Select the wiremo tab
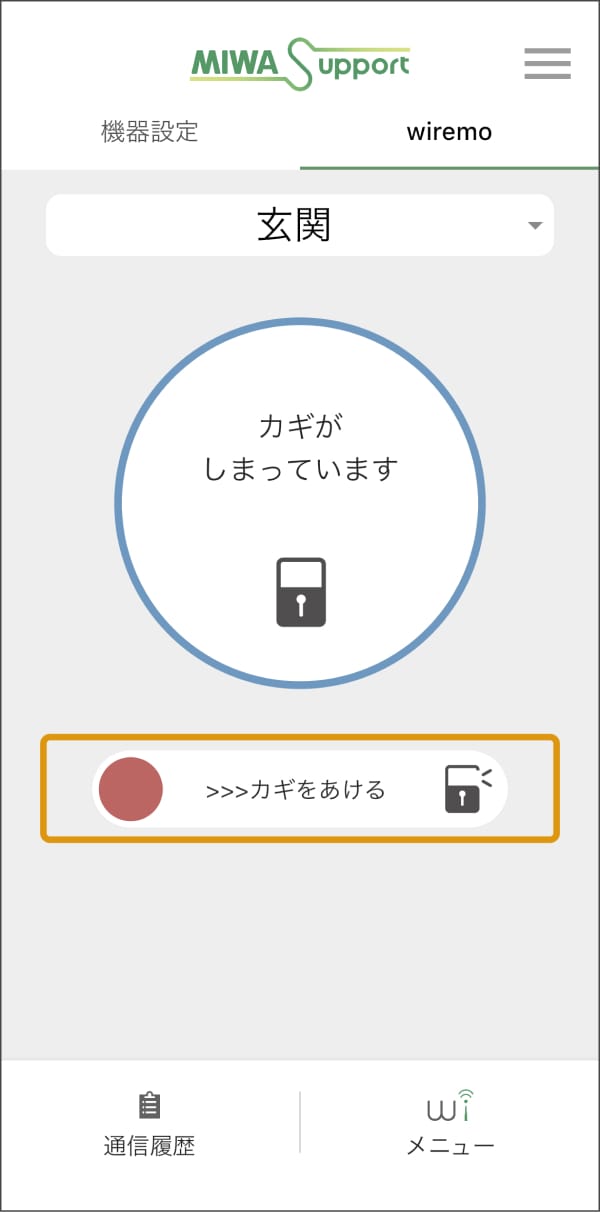This screenshot has width=600, height=1212. click(449, 132)
